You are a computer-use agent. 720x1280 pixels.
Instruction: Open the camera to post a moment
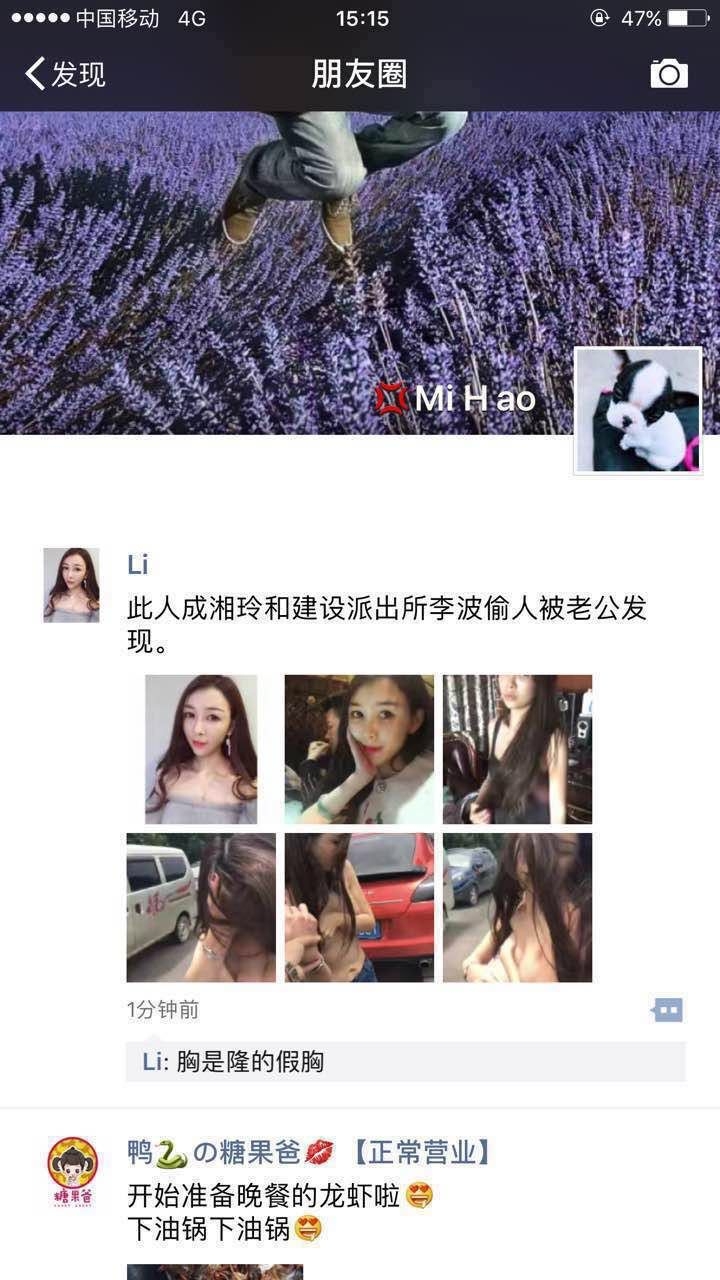tap(669, 74)
